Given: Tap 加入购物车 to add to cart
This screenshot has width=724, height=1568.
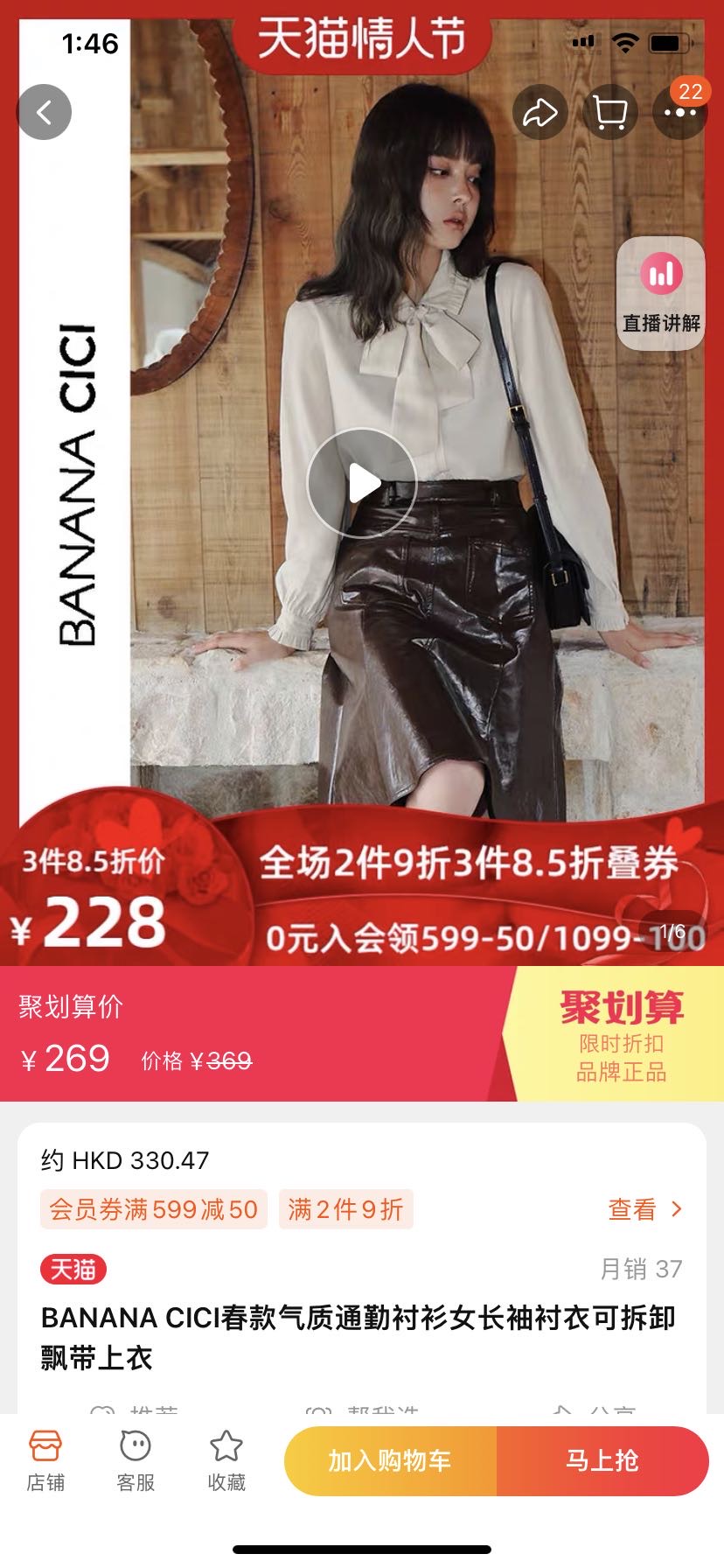Looking at the screenshot, I should click(390, 1460).
